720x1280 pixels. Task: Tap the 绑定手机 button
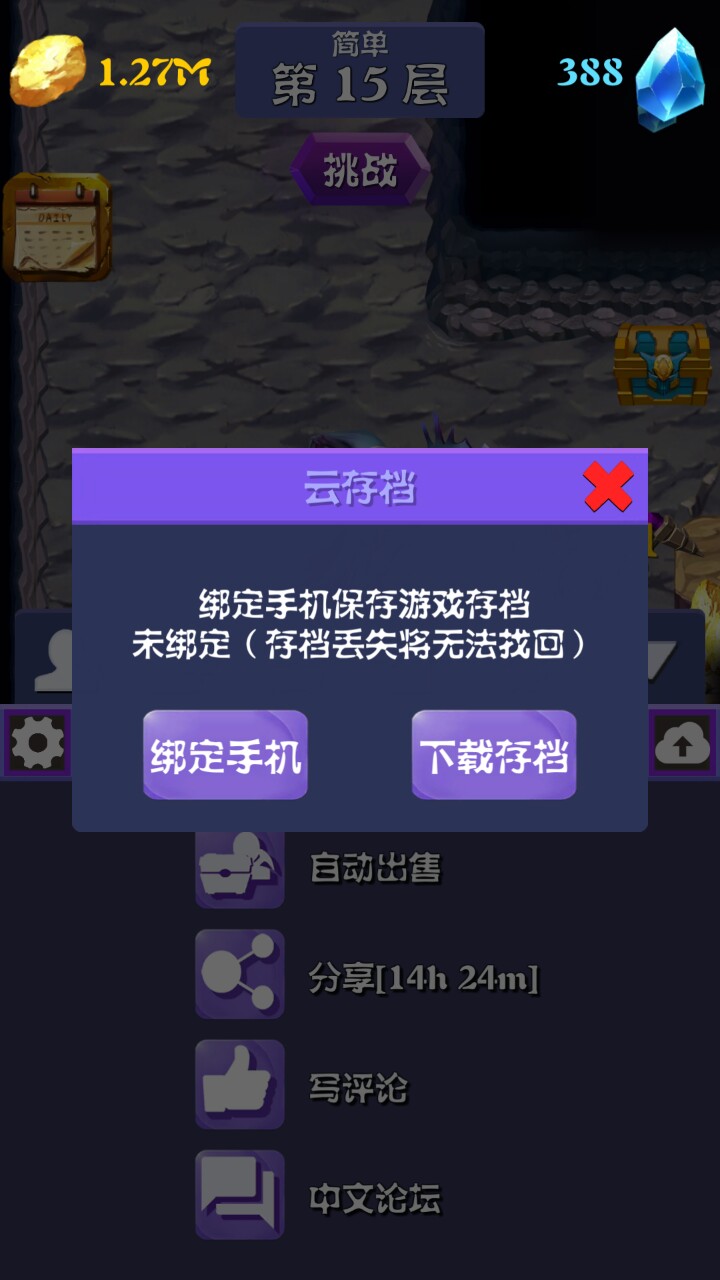225,755
